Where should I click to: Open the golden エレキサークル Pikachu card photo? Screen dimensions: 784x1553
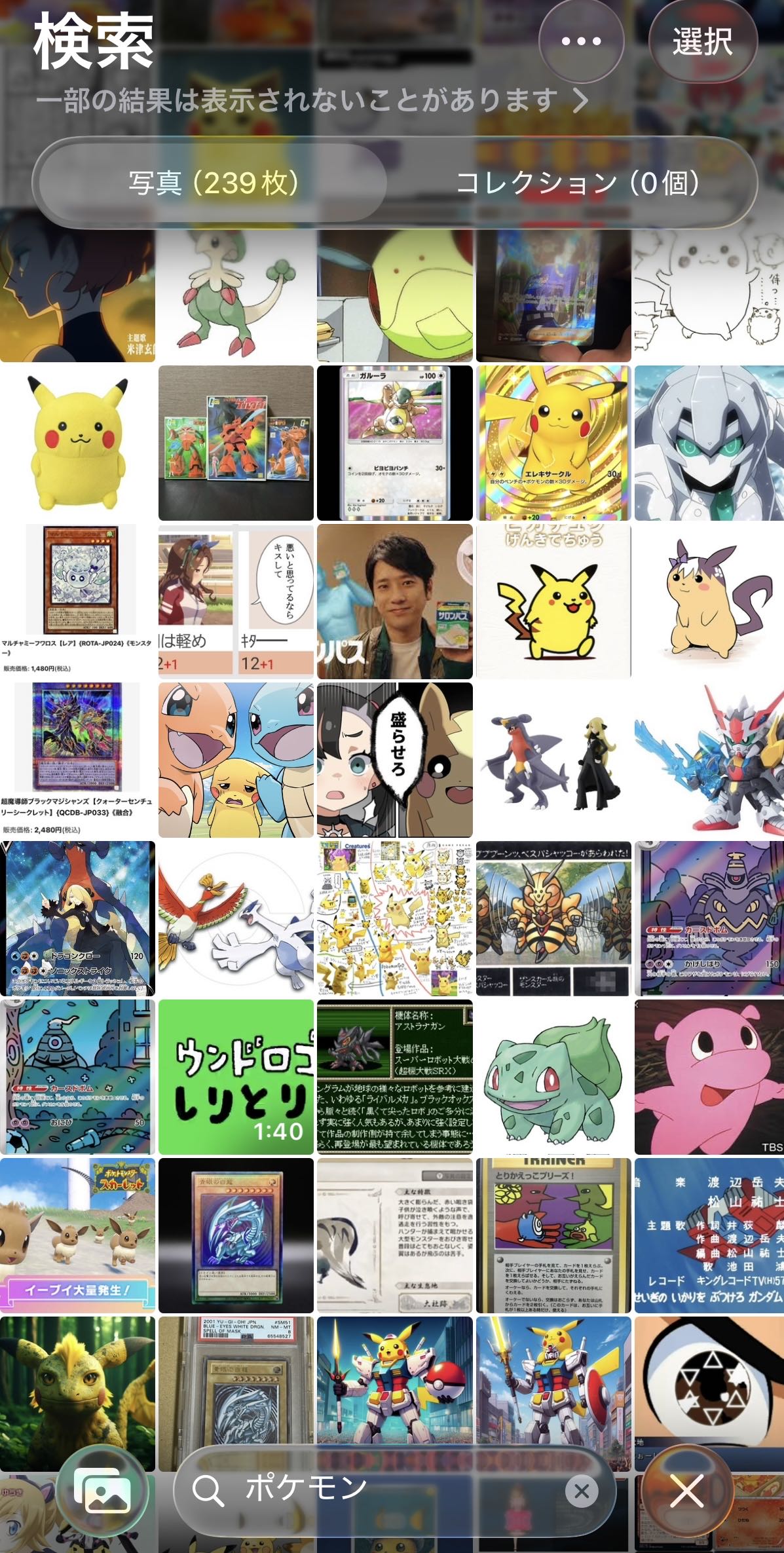[553, 443]
